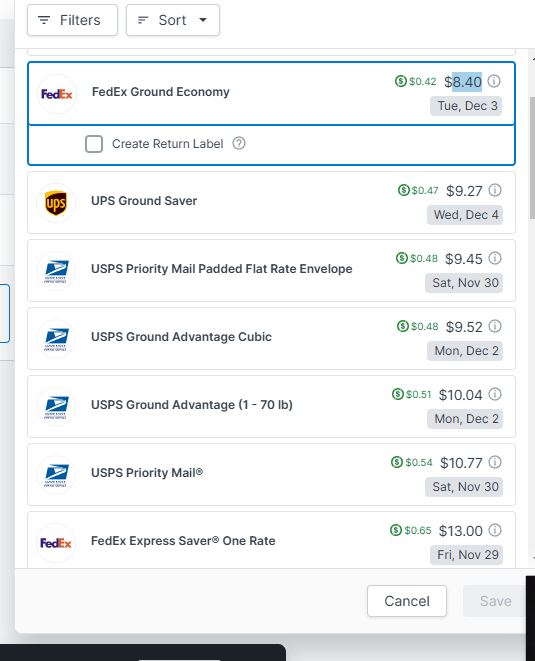The image size is (535, 661).
Task: Tap info icon next to $10.04
Action: coord(495,394)
